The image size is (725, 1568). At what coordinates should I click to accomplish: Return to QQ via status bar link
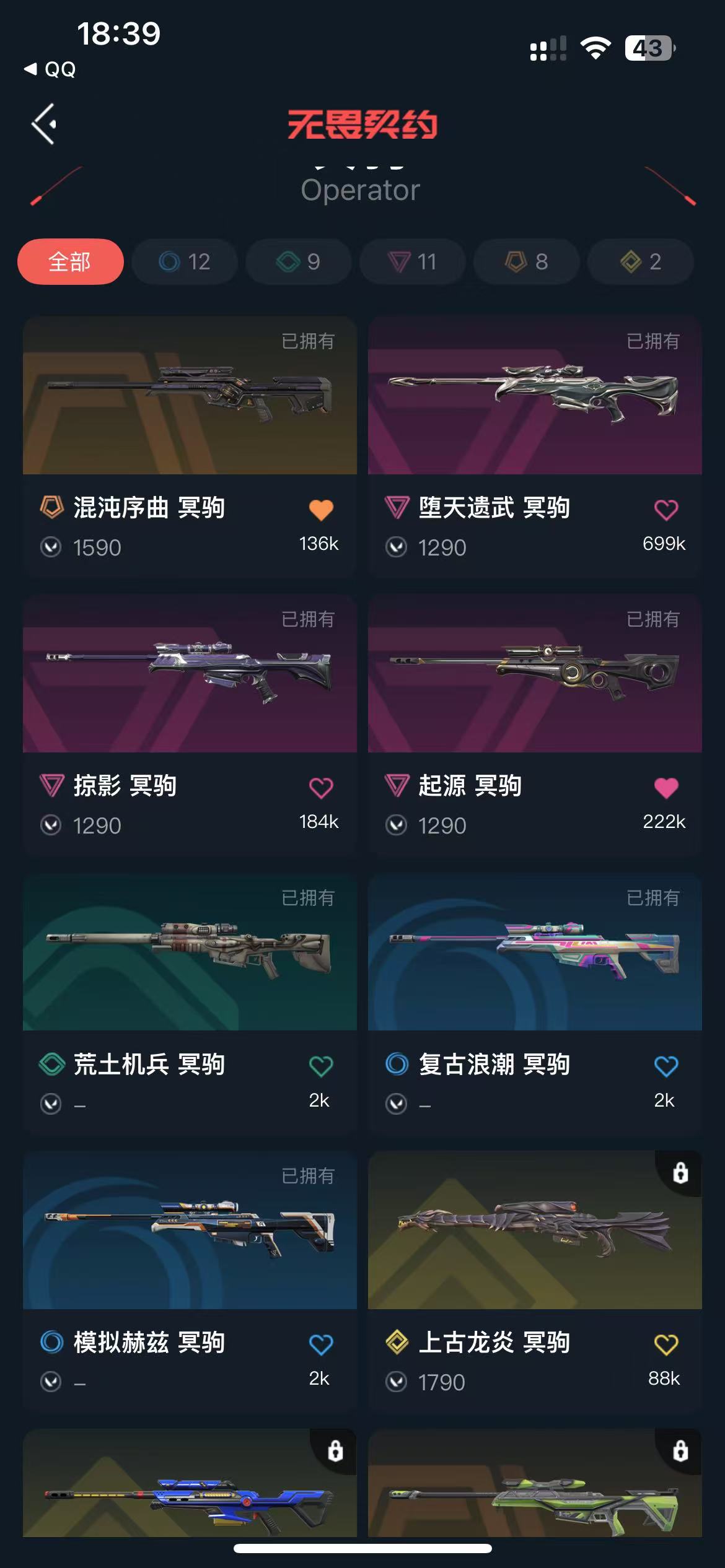pyautogui.click(x=51, y=69)
